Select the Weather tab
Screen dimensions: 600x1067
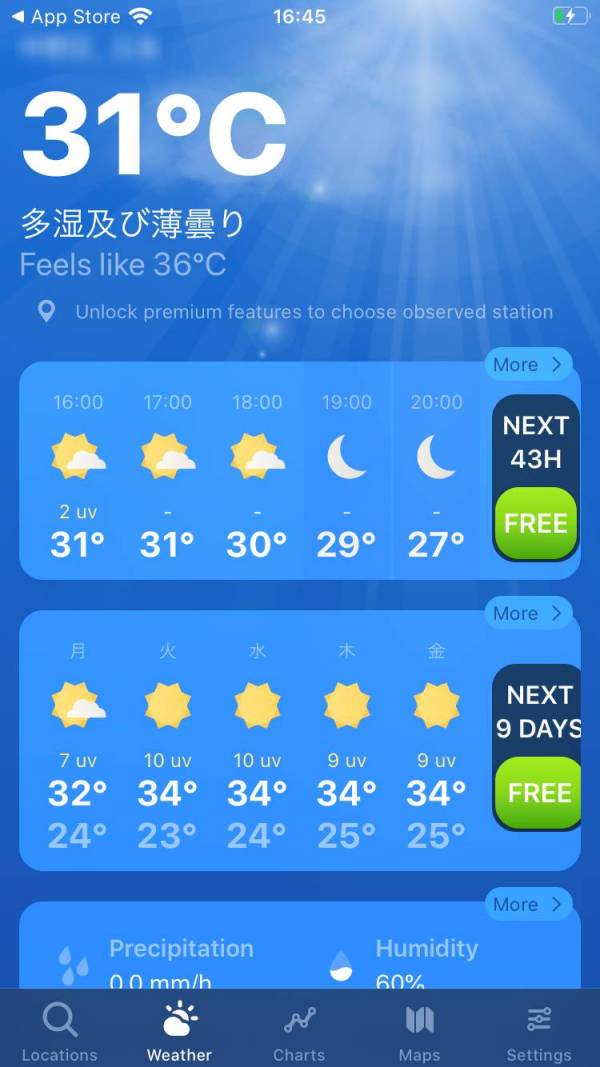(x=179, y=1032)
